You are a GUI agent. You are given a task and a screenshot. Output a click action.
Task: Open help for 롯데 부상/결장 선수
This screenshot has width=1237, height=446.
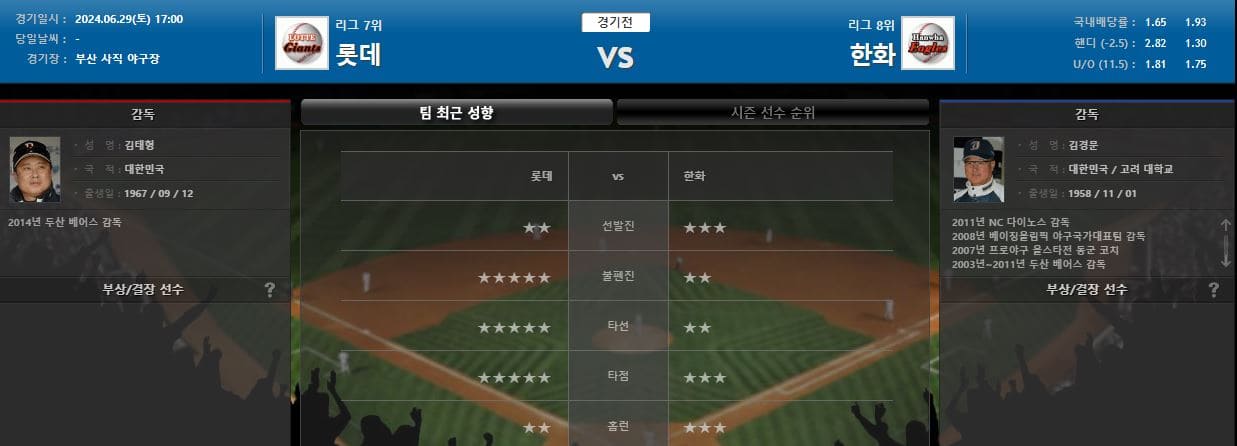[269, 290]
